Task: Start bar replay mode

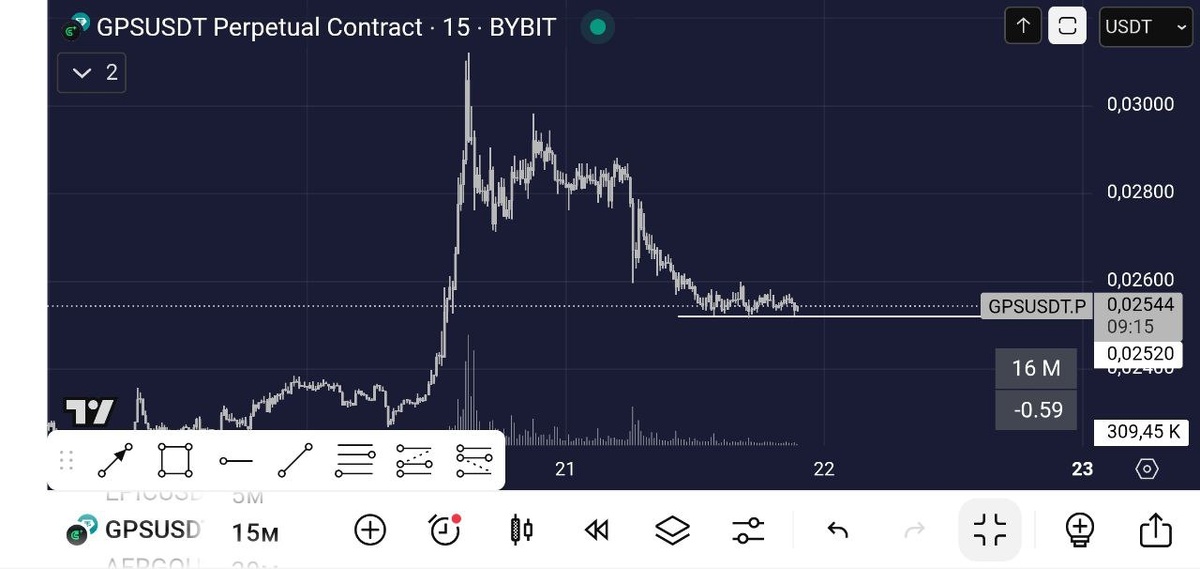Action: (597, 530)
